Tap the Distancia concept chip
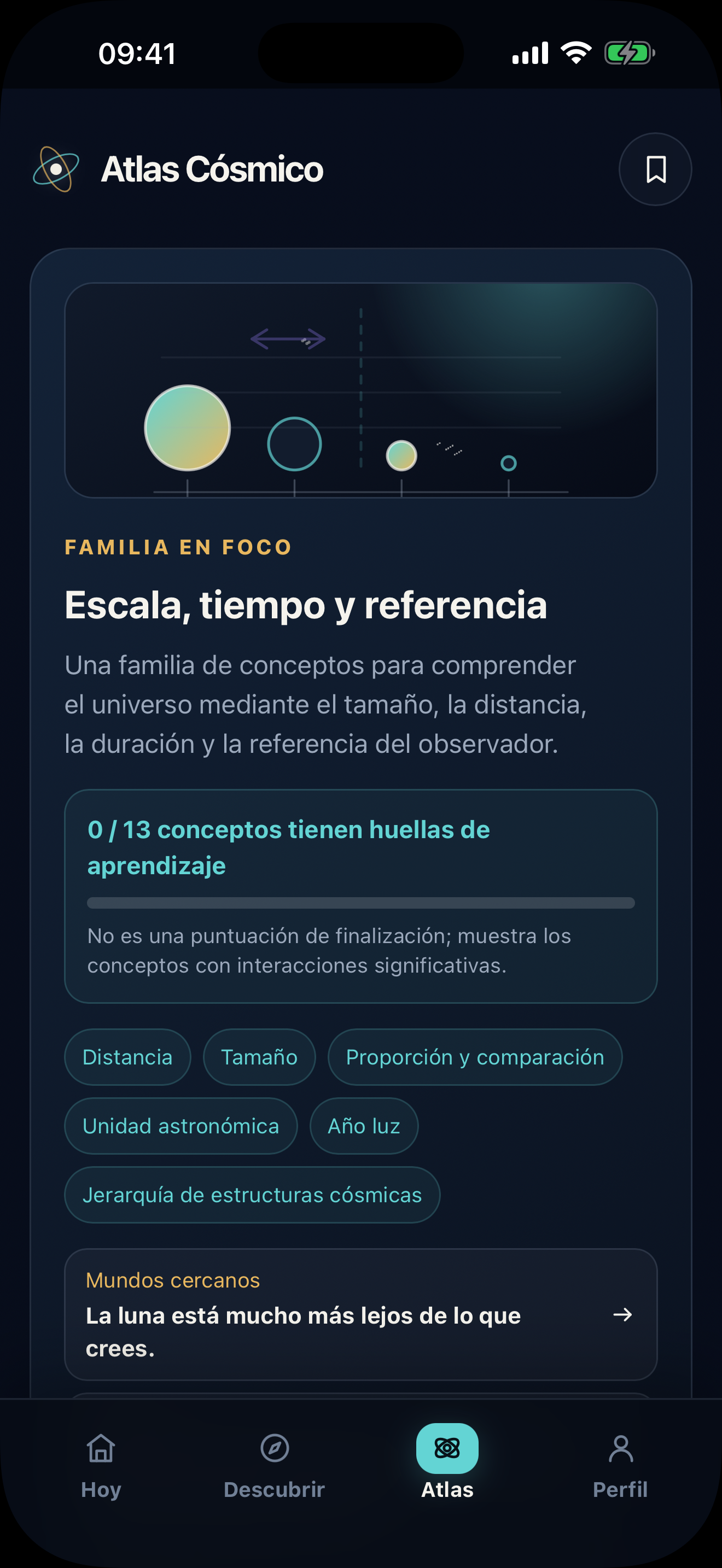The height and width of the screenshot is (1568, 722). tap(128, 1057)
